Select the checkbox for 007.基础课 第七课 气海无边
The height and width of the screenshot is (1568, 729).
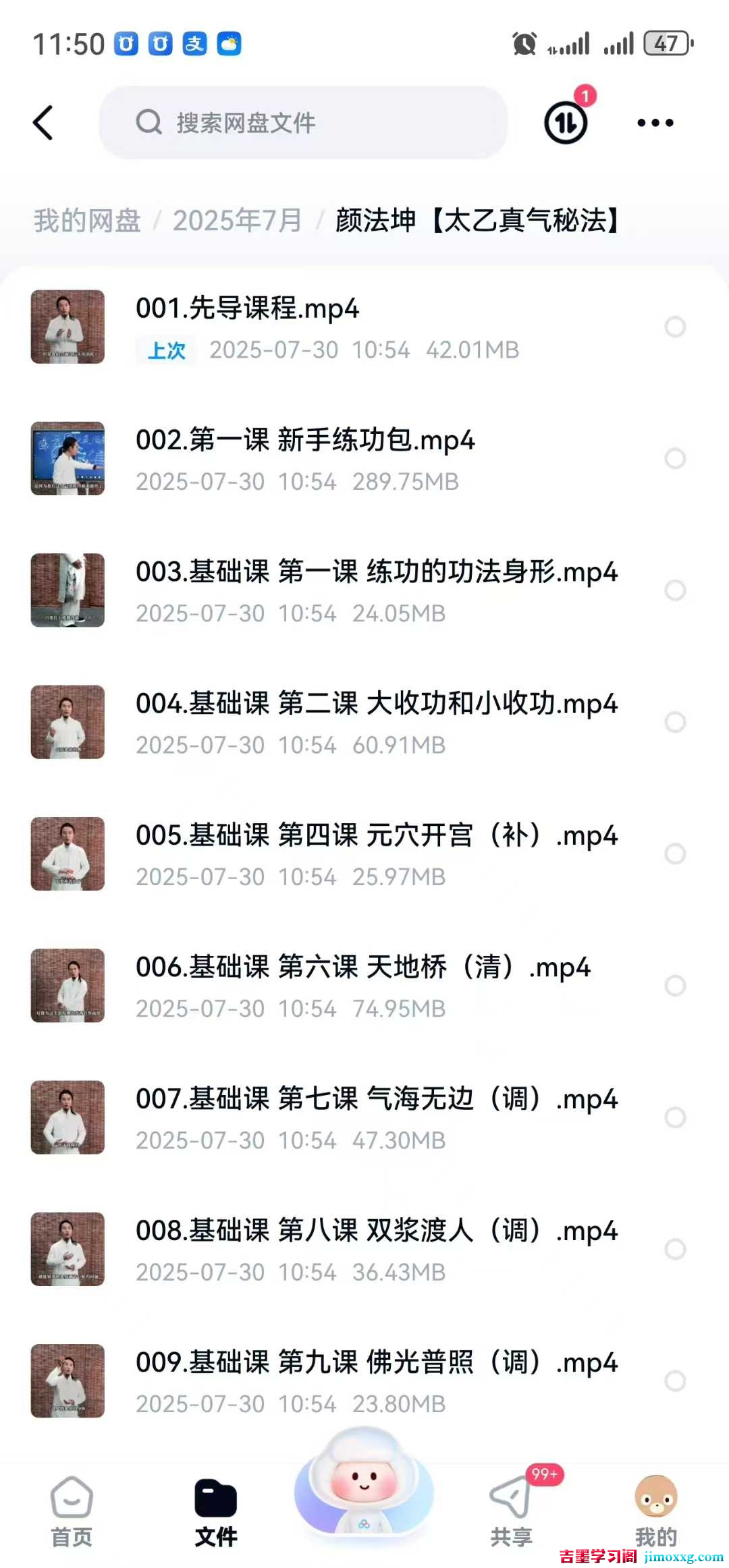(x=675, y=1117)
